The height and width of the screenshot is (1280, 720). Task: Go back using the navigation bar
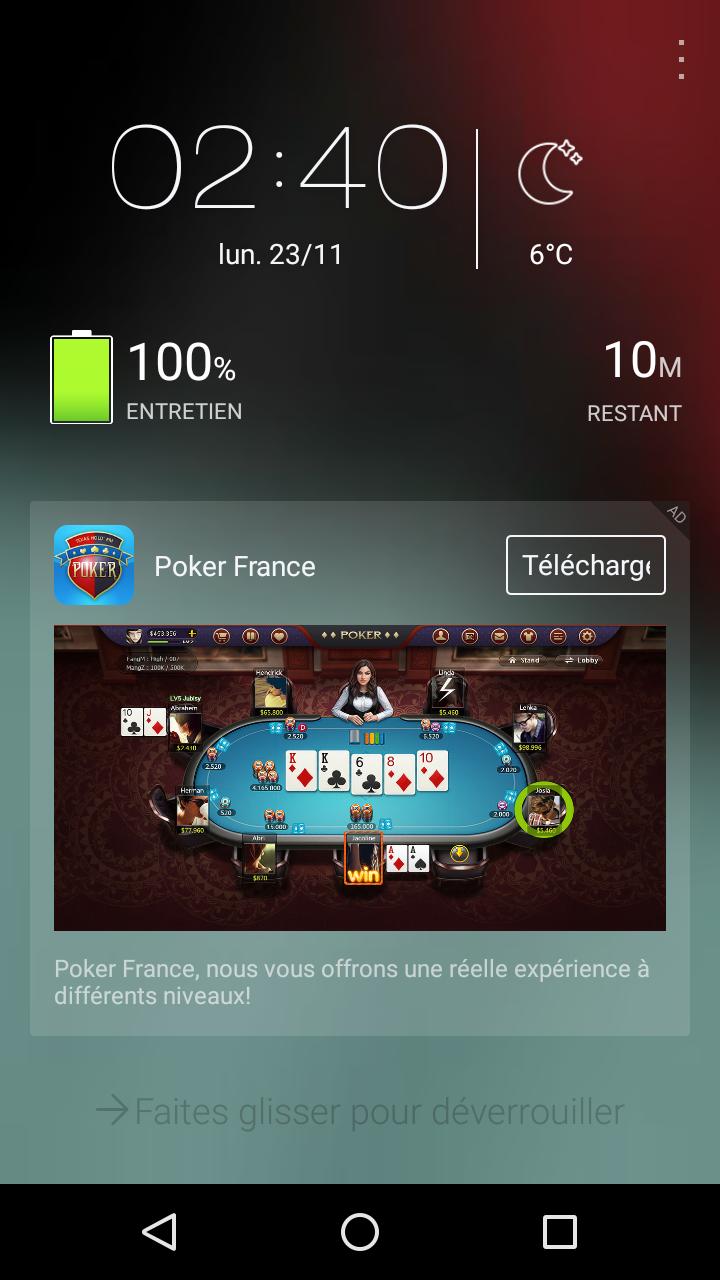pyautogui.click(x=160, y=1232)
